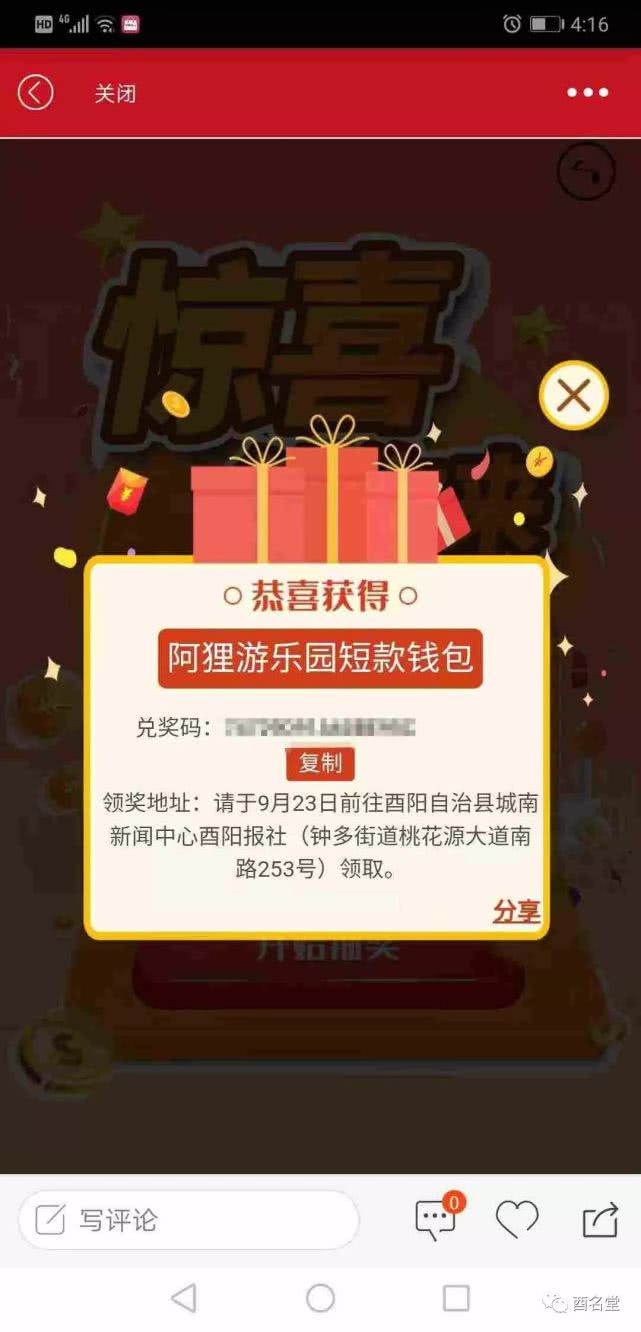Share the page via bottom share icon
641x1332 pixels.
(x=600, y=1219)
